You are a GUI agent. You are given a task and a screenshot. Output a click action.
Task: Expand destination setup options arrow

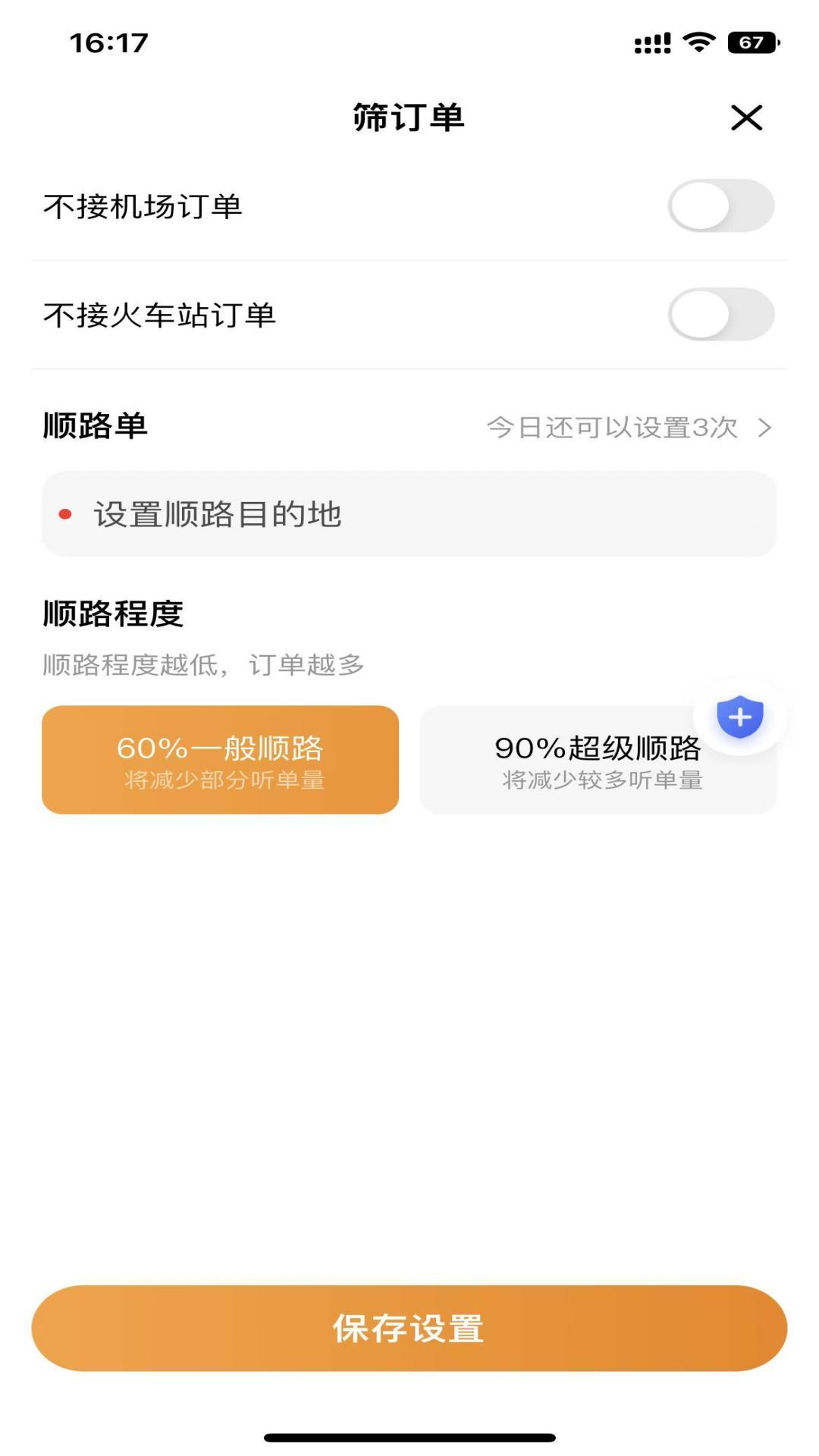click(x=764, y=427)
